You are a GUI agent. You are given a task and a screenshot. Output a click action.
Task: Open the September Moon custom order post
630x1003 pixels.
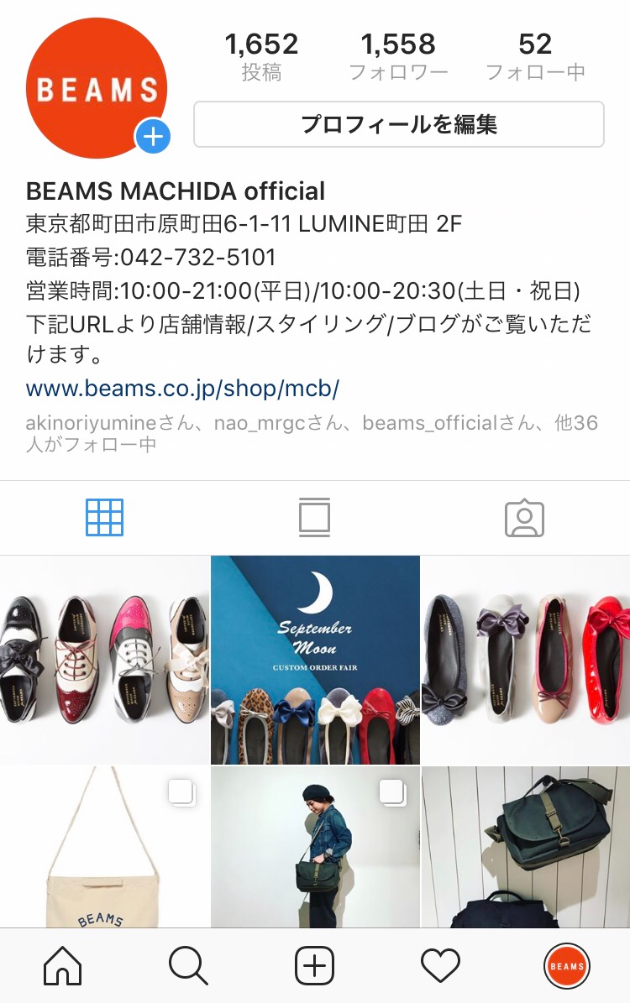click(x=315, y=660)
